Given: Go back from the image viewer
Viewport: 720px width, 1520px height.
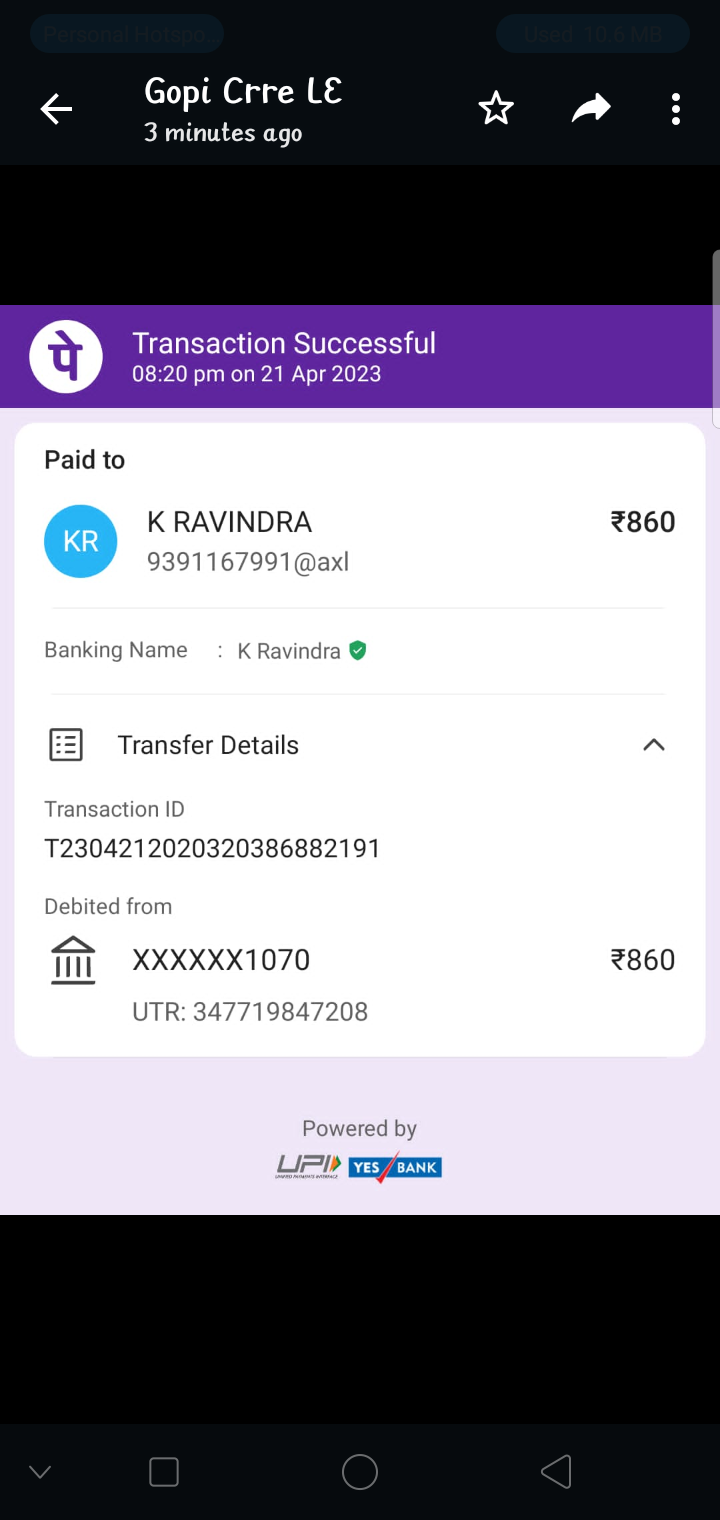Looking at the screenshot, I should pyautogui.click(x=56, y=109).
